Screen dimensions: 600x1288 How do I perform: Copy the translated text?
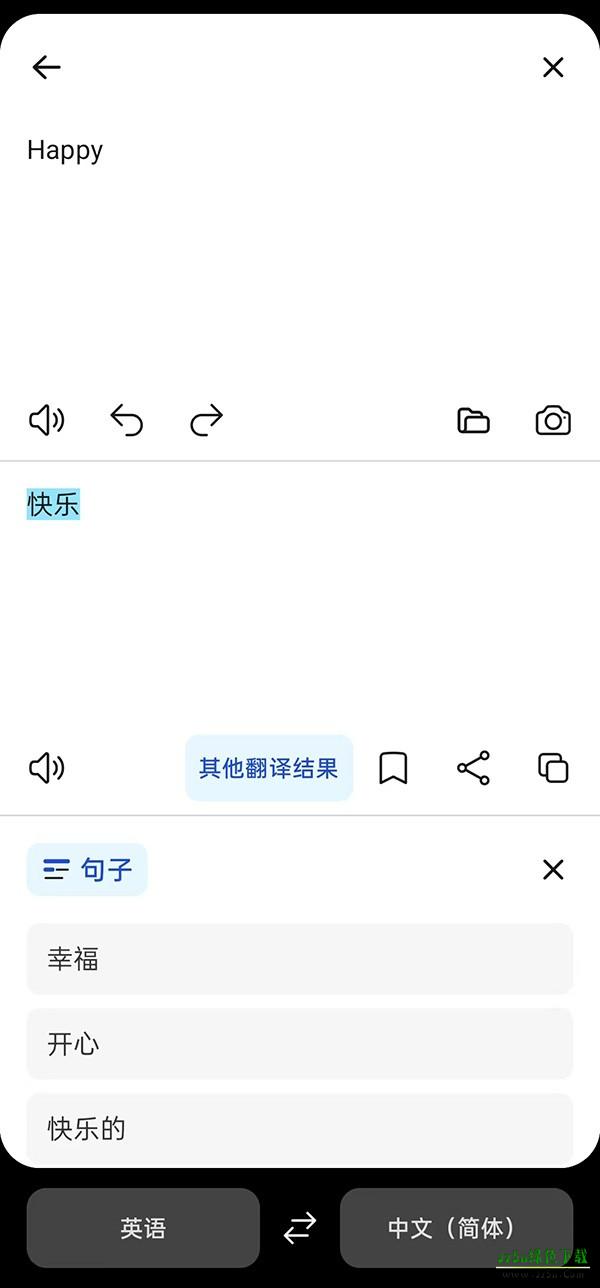pos(553,768)
